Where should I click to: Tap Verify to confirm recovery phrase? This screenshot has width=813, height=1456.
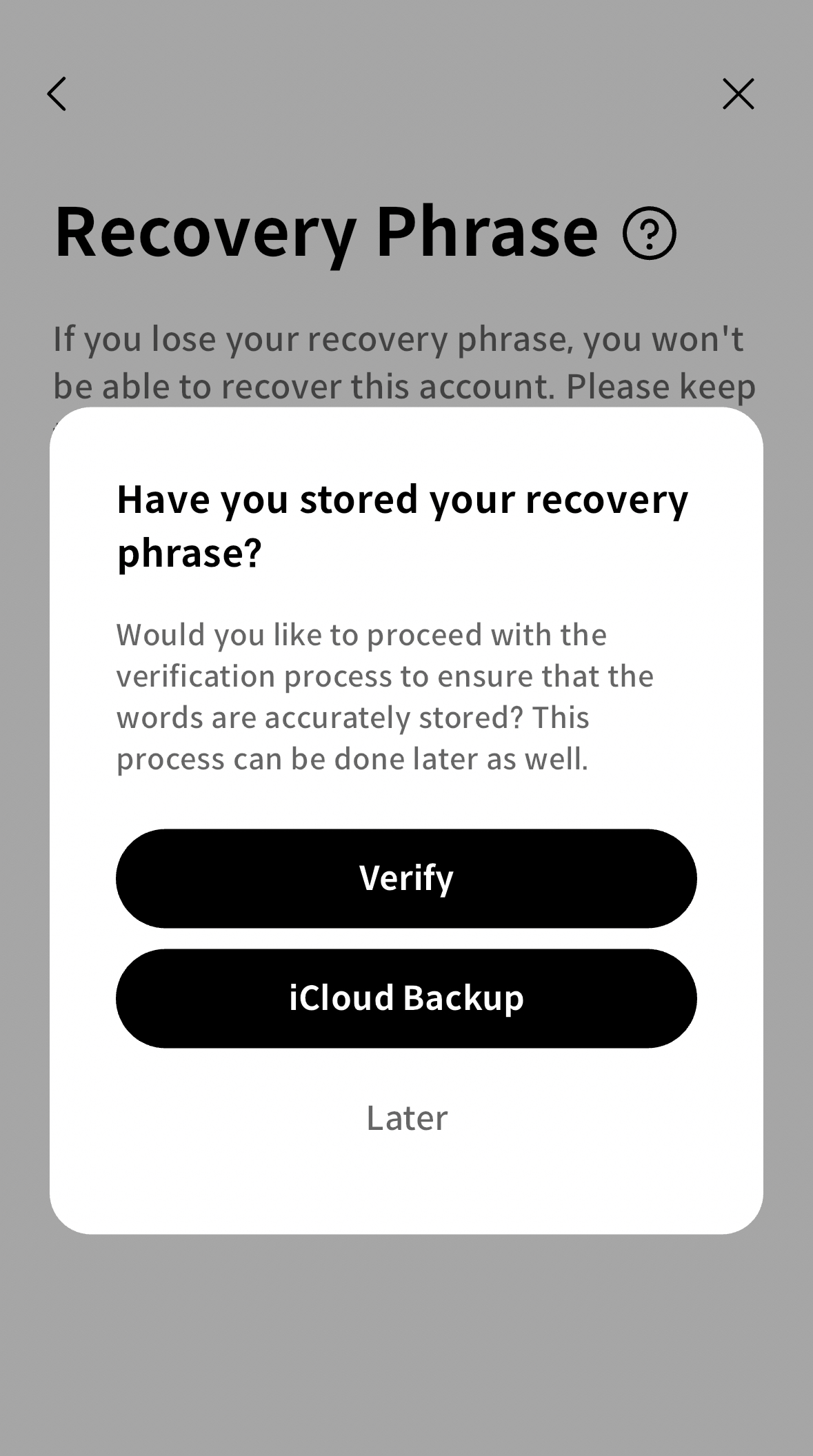tap(406, 878)
